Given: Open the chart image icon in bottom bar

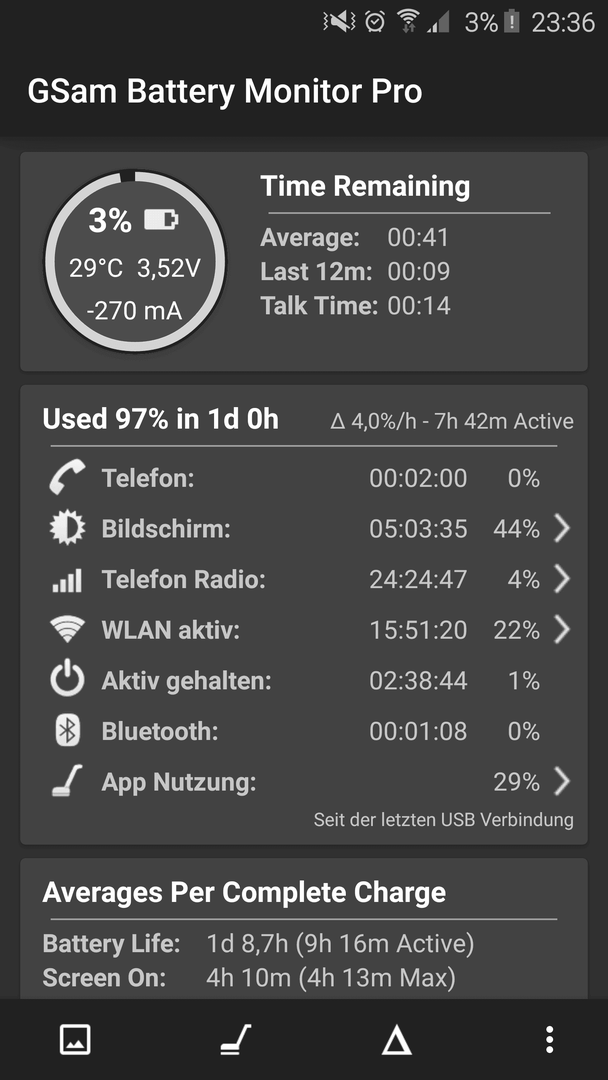Looking at the screenshot, I should click(75, 1039).
